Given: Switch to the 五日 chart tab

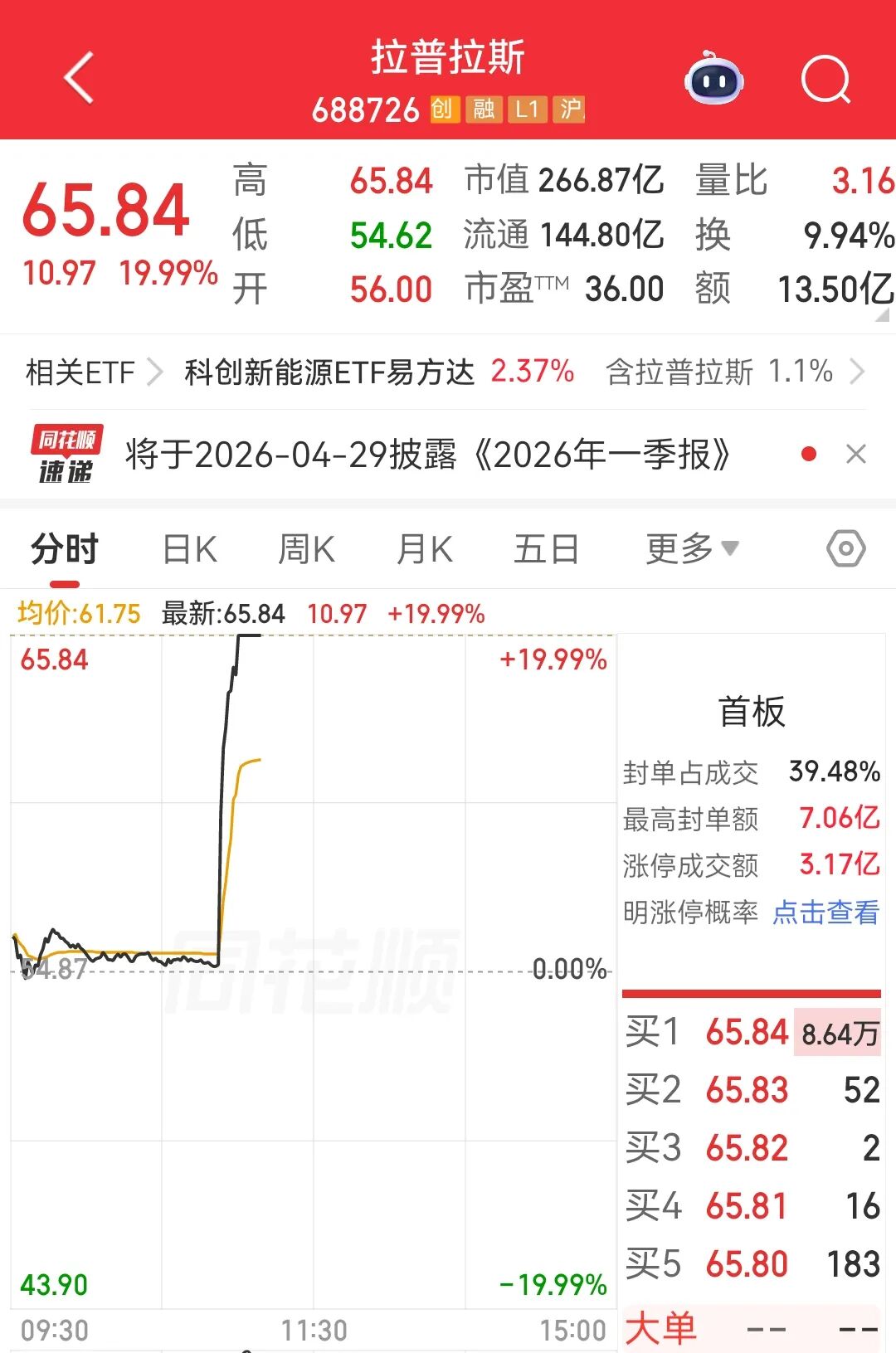Looking at the screenshot, I should pyautogui.click(x=545, y=549).
